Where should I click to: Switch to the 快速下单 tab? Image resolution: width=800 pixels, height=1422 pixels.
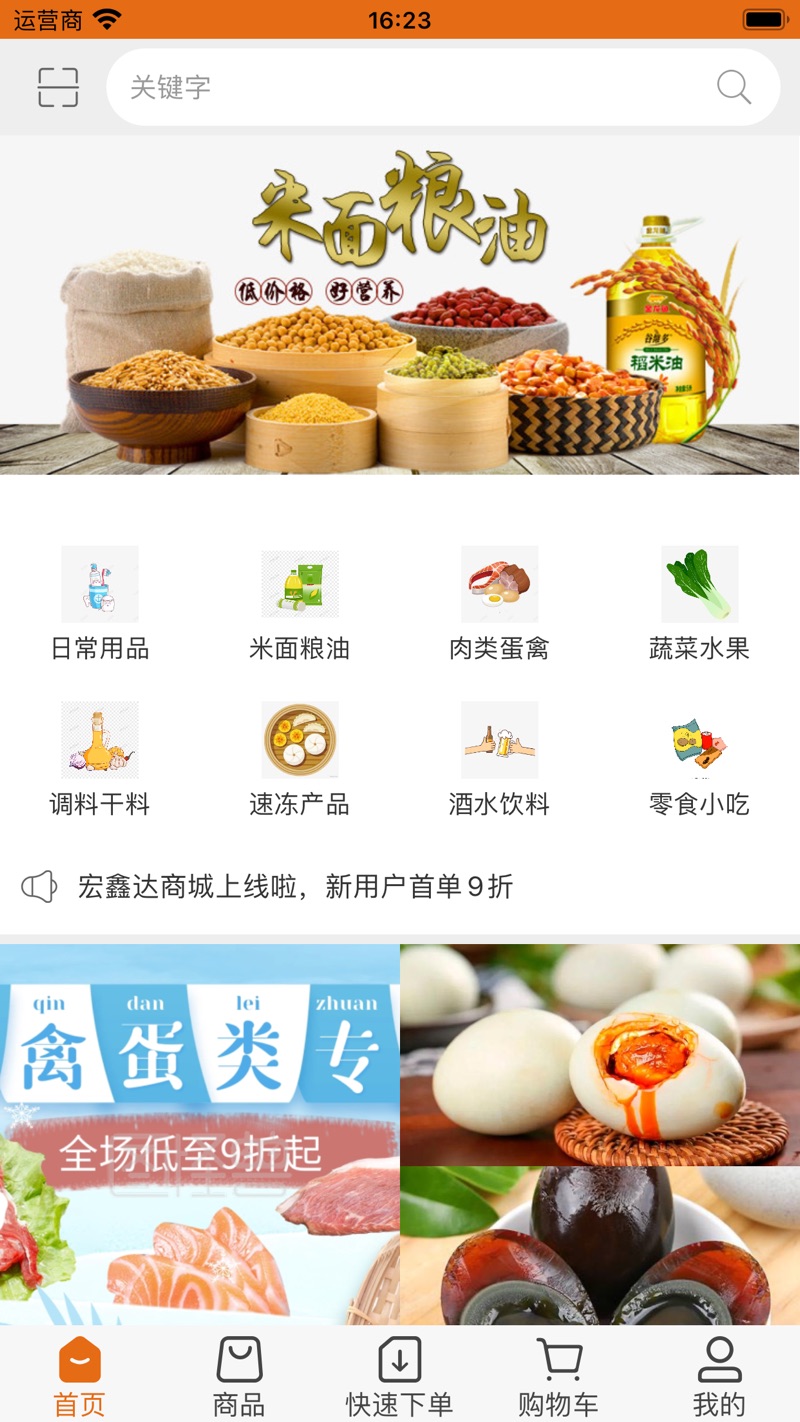399,1377
